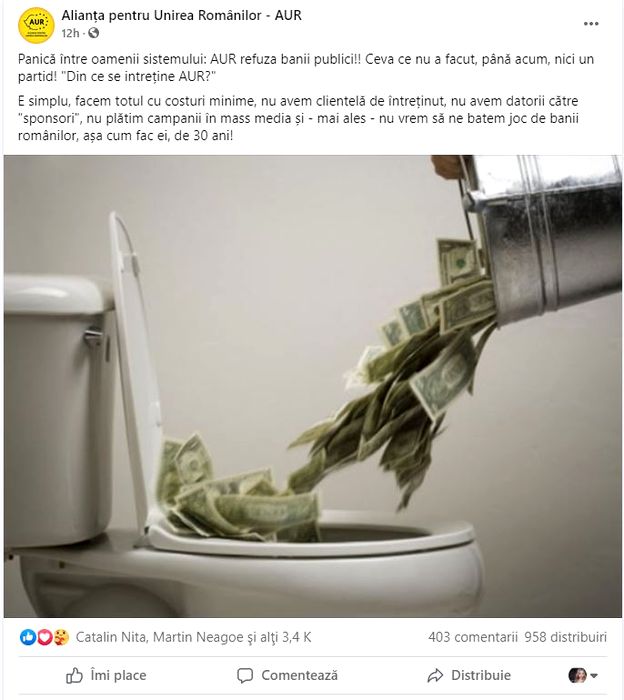The width and height of the screenshot is (624, 700).
Task: Open the 12h post timestamp
Action: tap(69, 32)
